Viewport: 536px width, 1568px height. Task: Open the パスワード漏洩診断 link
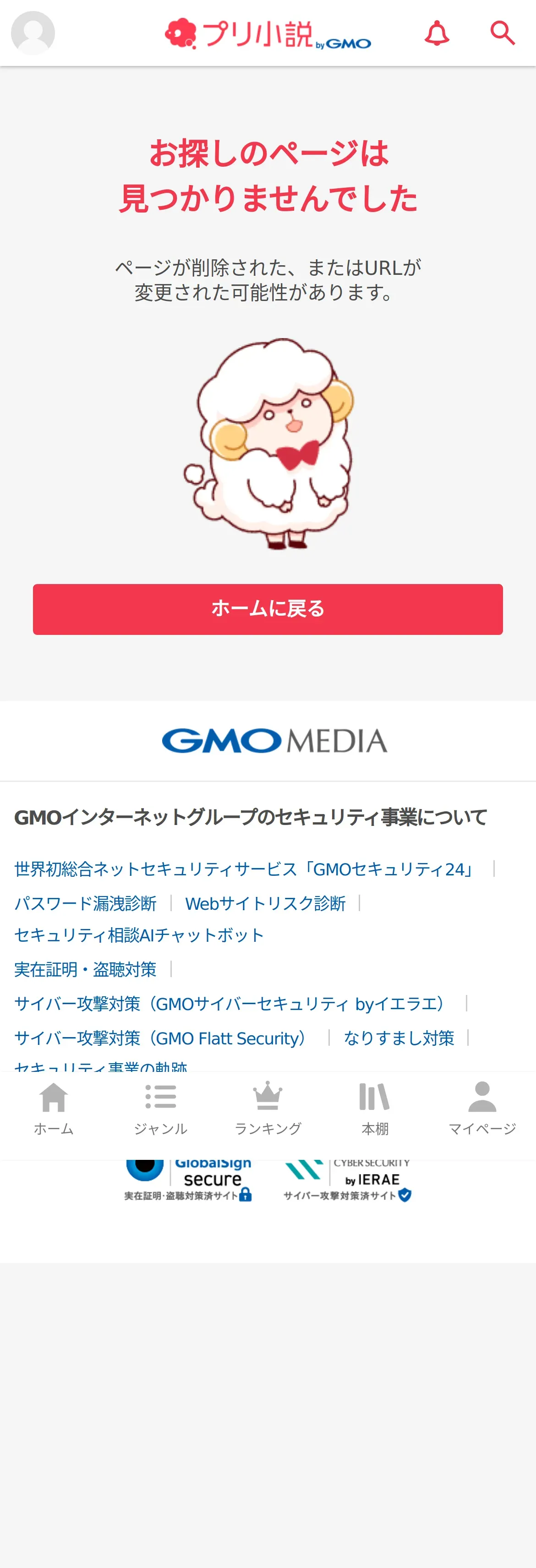coord(85,903)
